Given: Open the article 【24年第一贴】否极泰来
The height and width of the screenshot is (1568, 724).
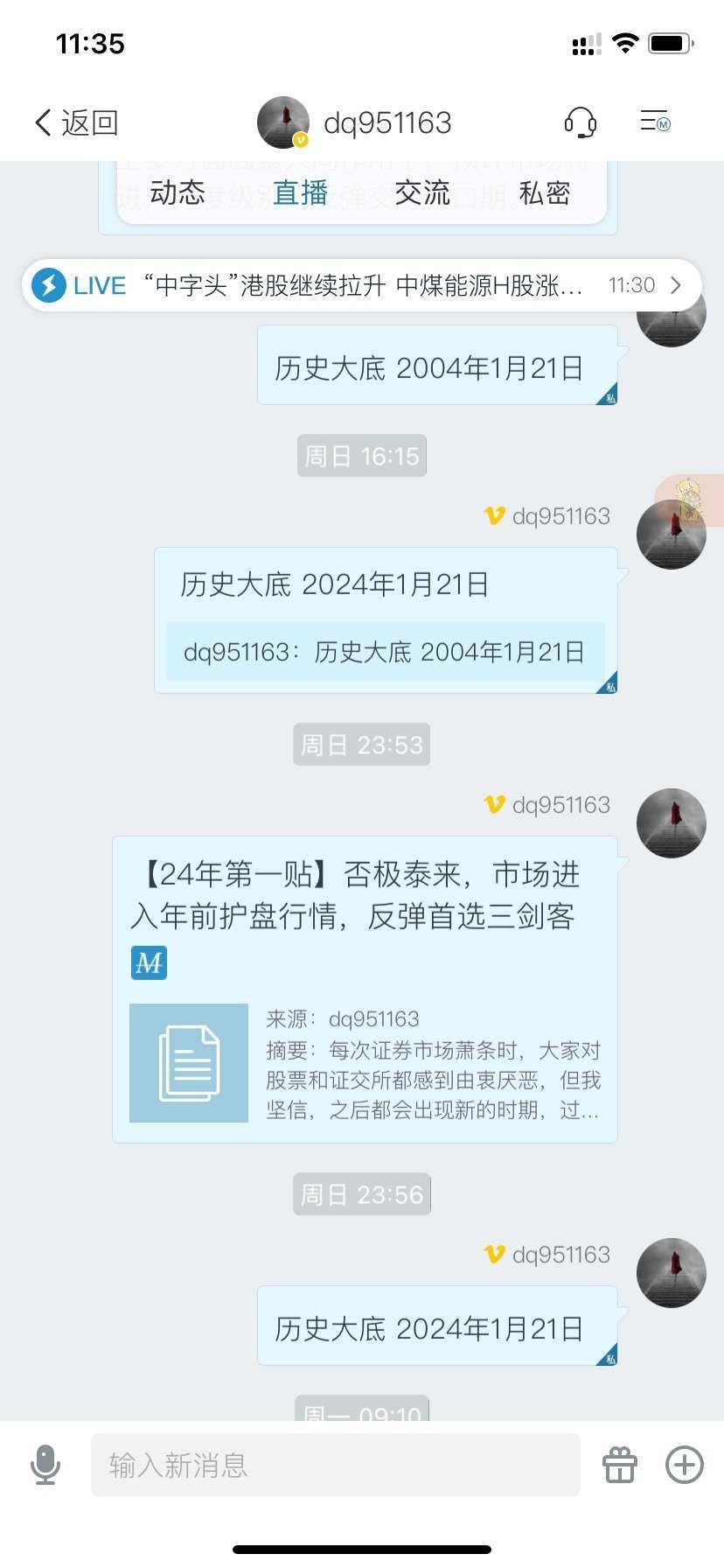Looking at the screenshot, I should point(365,989).
